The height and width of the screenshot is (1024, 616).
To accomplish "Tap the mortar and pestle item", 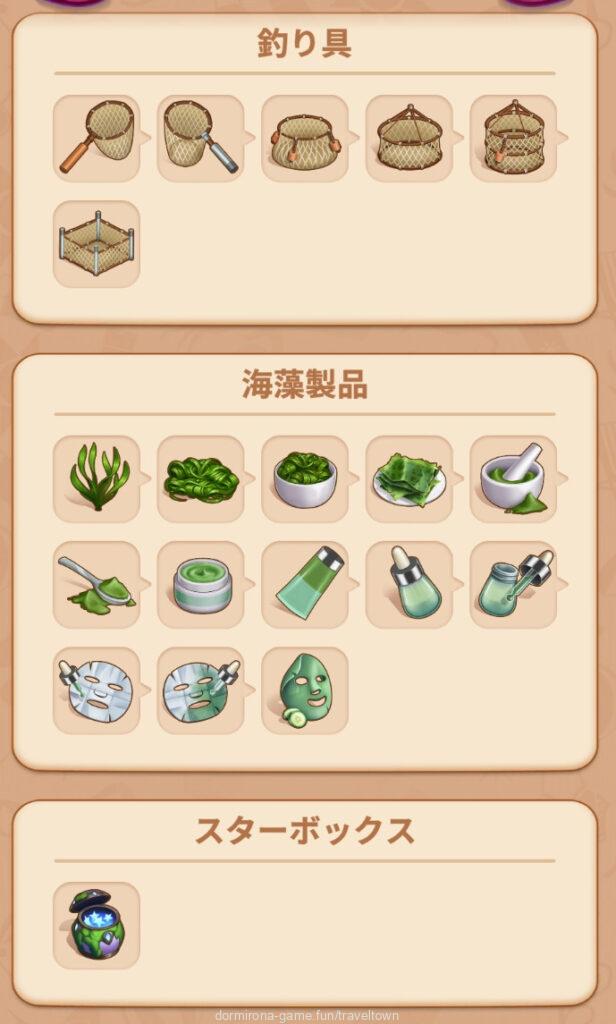I will coord(513,478).
